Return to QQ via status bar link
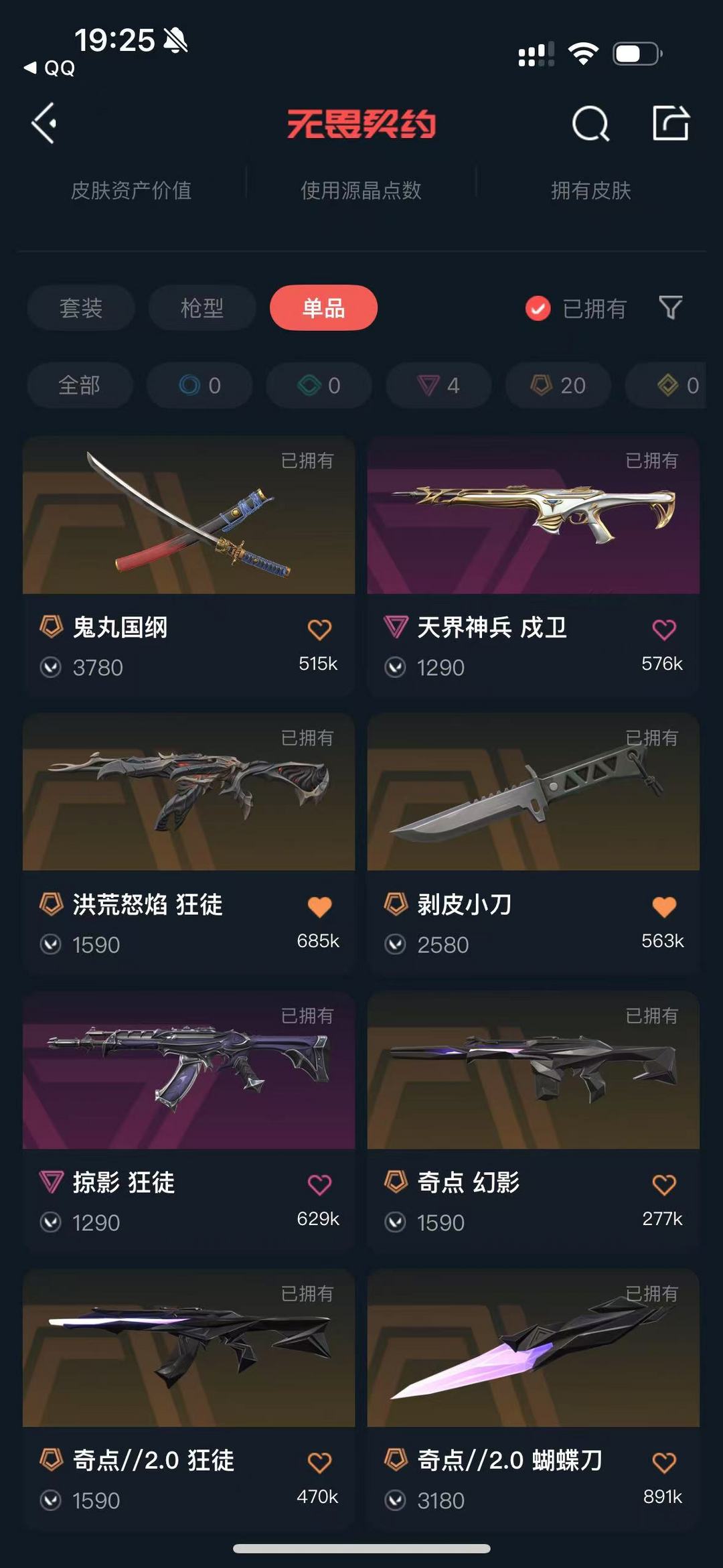The height and width of the screenshot is (1568, 723). (50, 68)
